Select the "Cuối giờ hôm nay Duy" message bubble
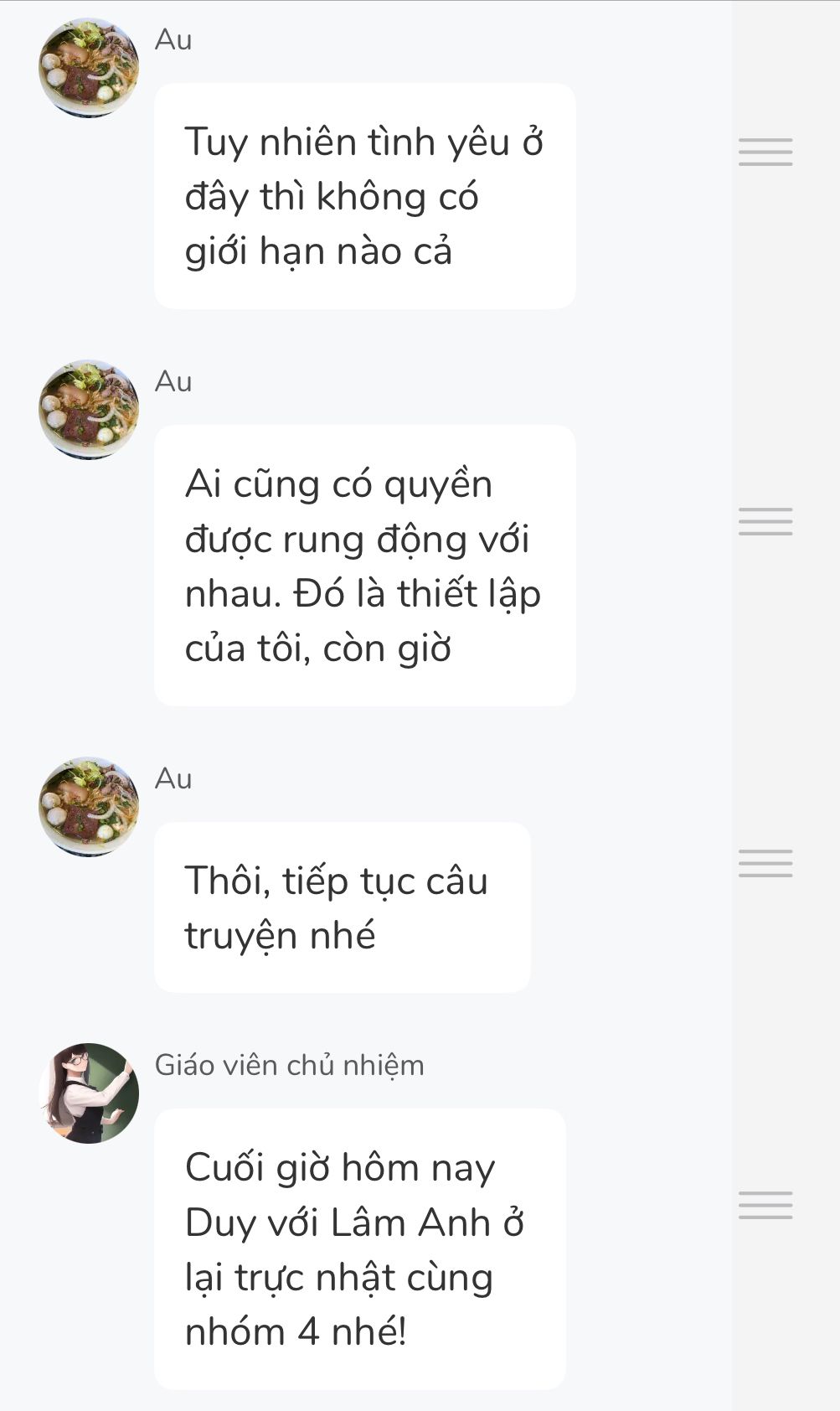The height and width of the screenshot is (1411, 840). click(x=360, y=1248)
